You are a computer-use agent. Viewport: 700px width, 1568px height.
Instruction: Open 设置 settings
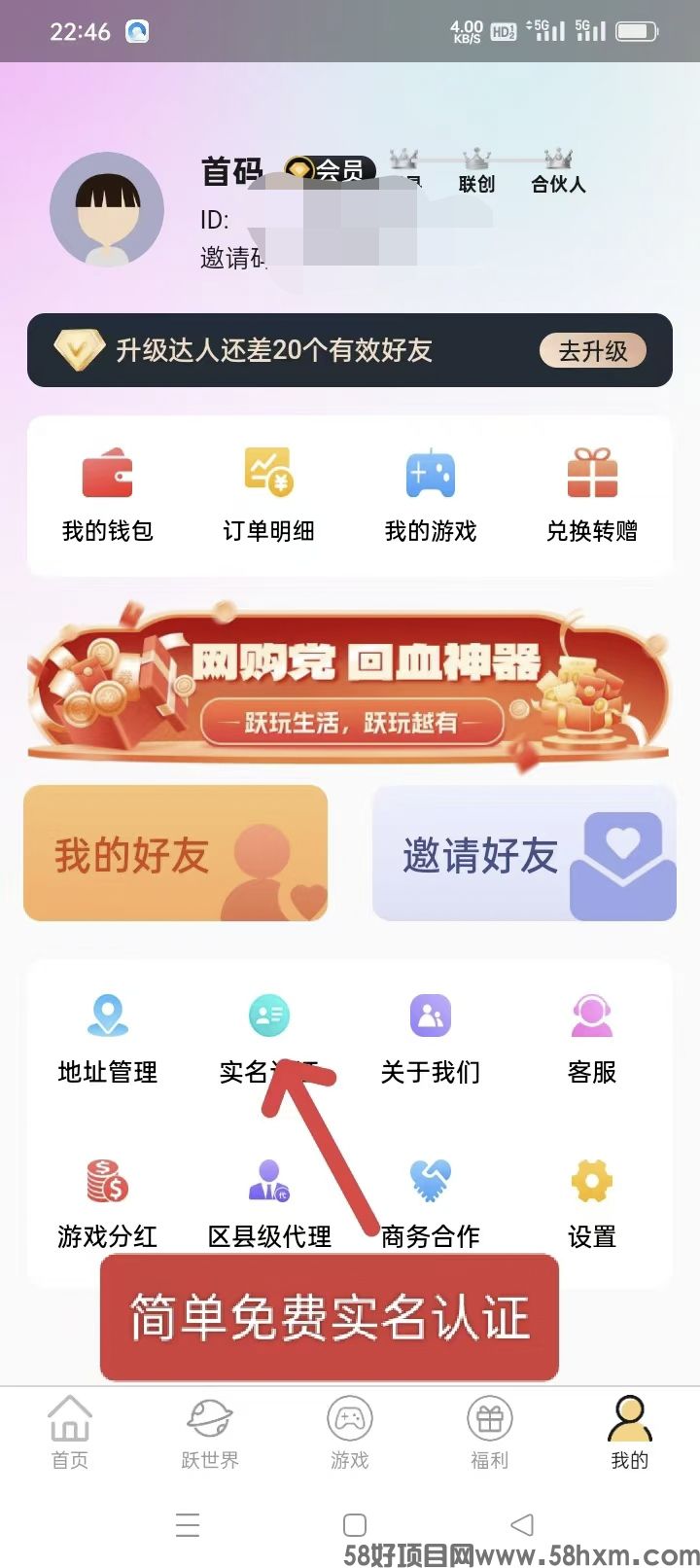coord(591,1203)
